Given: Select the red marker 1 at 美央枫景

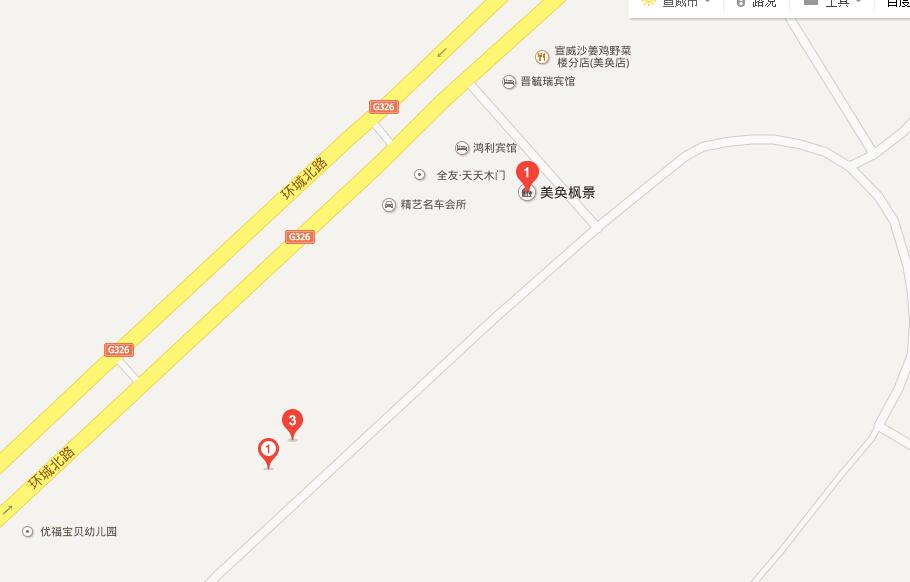Looking at the screenshot, I should (527, 173).
